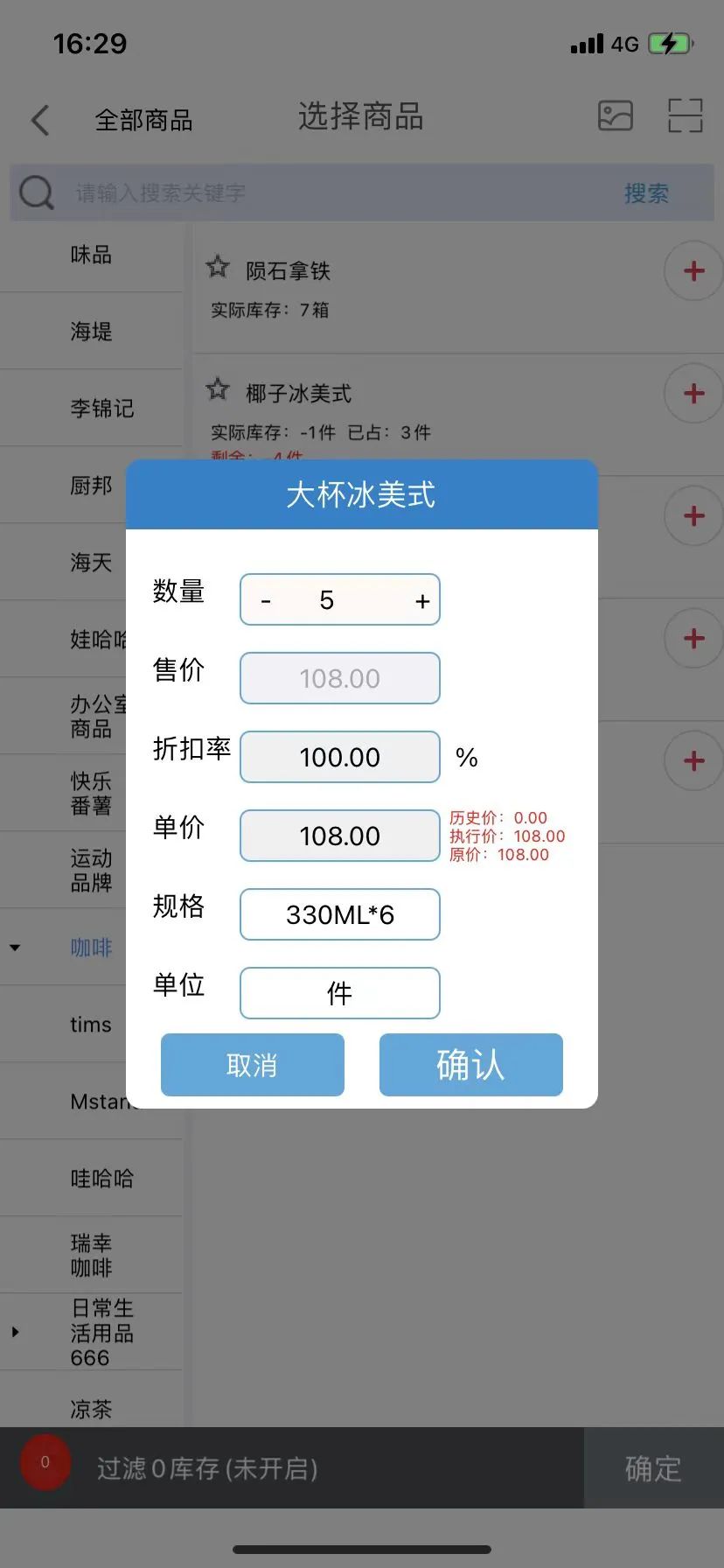Confirm with the 确认 button
Viewport: 724px width, 1568px height.
[470, 1065]
